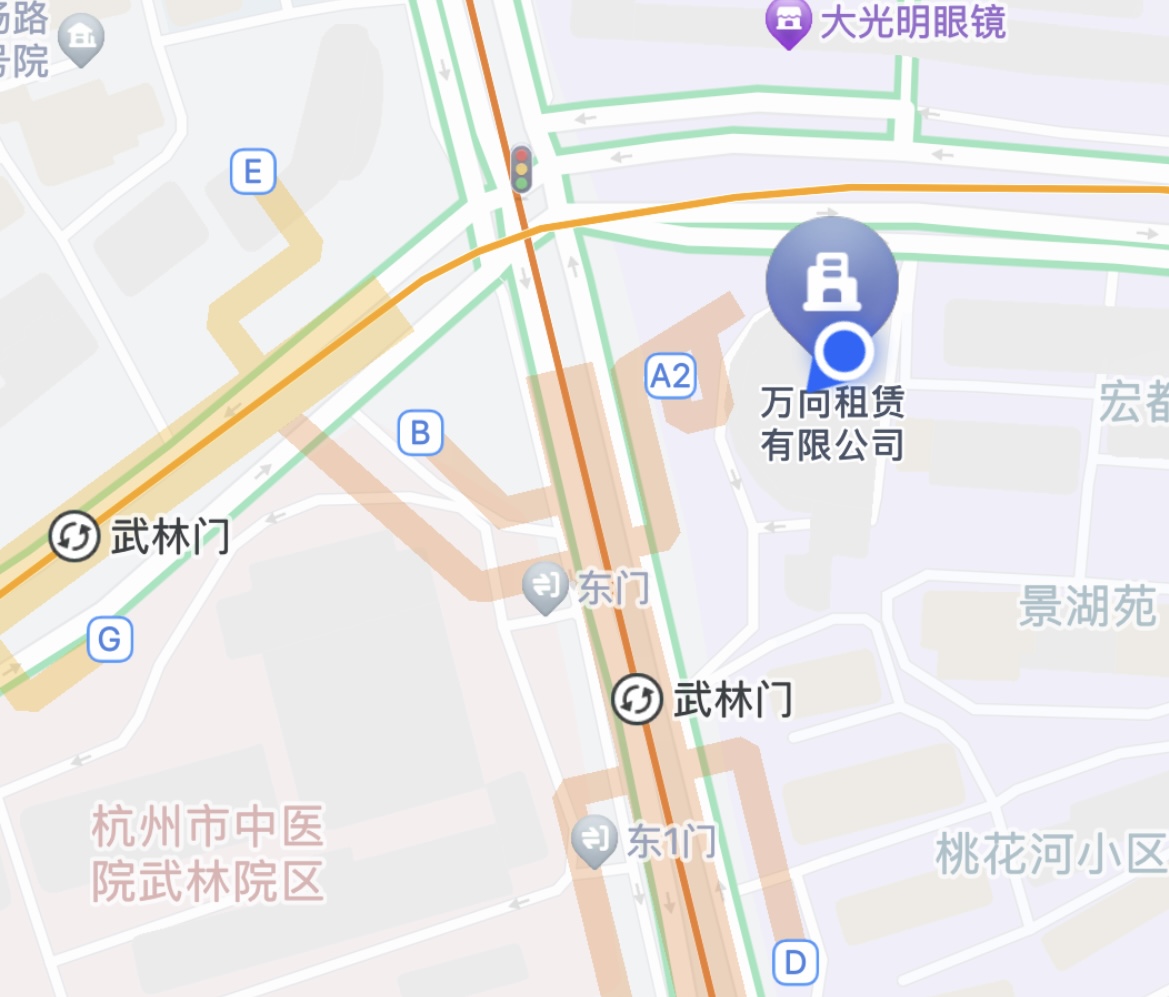Tap subway exit D marker

click(795, 964)
